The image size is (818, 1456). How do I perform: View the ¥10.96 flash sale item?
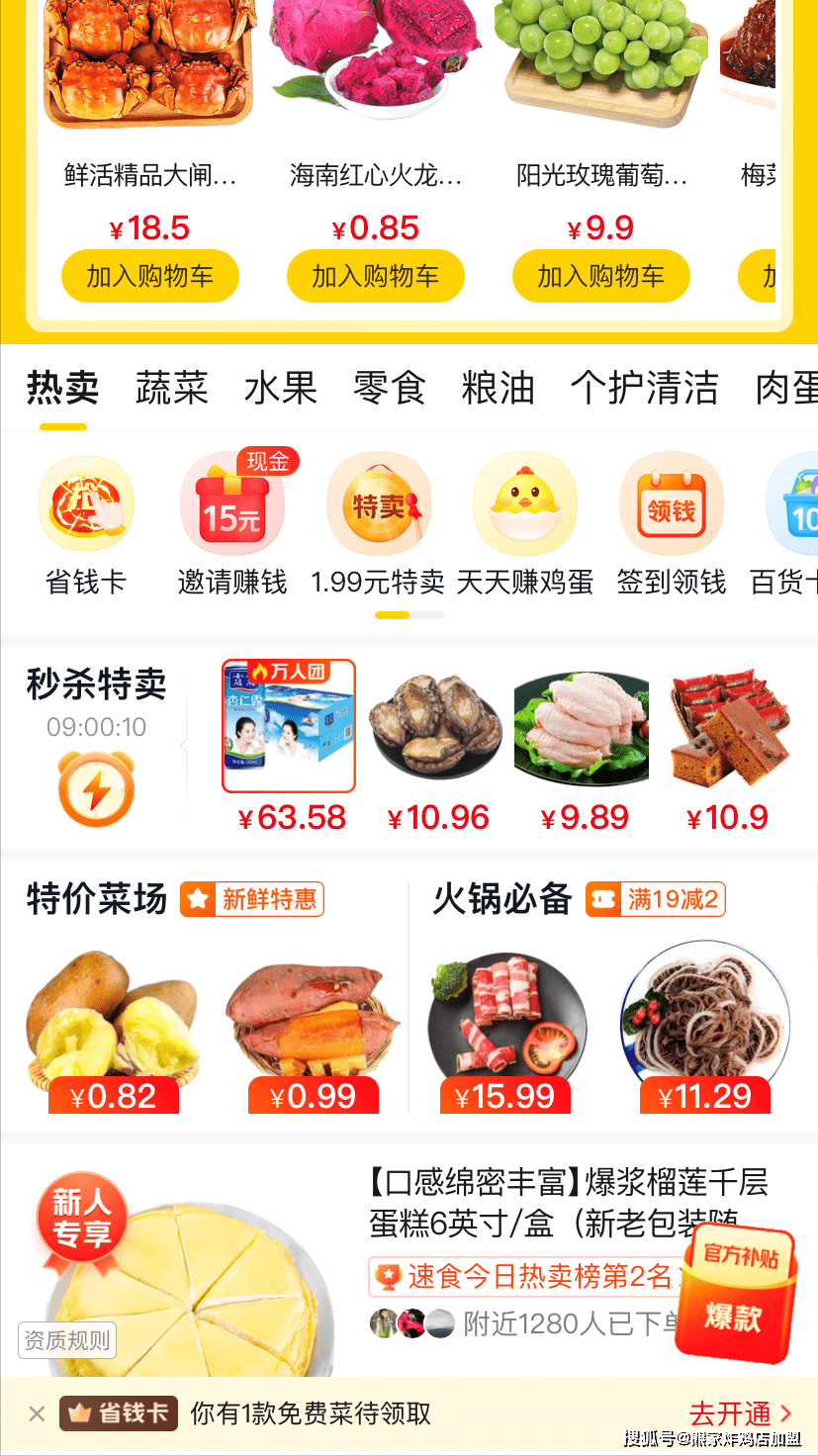[436, 744]
